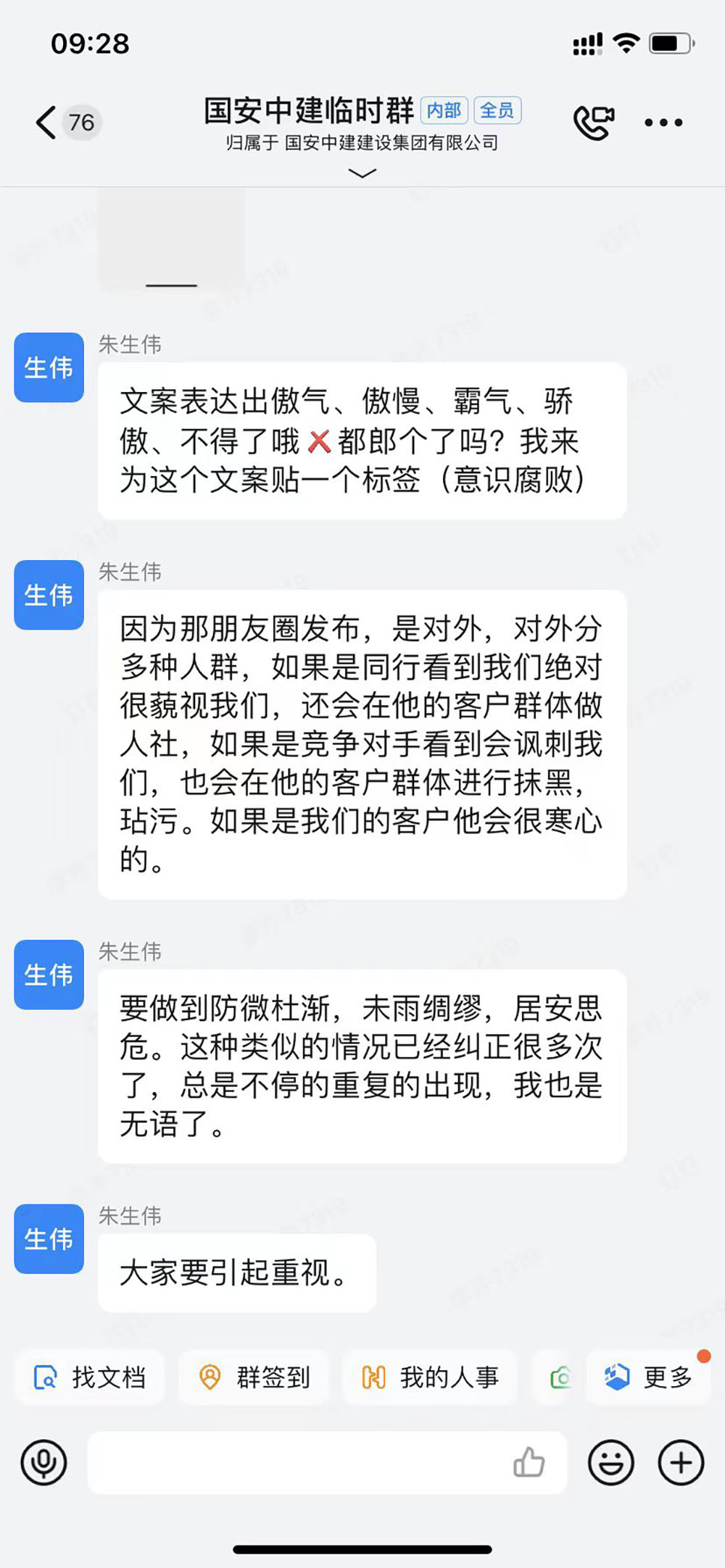Open the partially hidden green camera shortcut
Screen dimensions: 725x1568
(x=560, y=1377)
